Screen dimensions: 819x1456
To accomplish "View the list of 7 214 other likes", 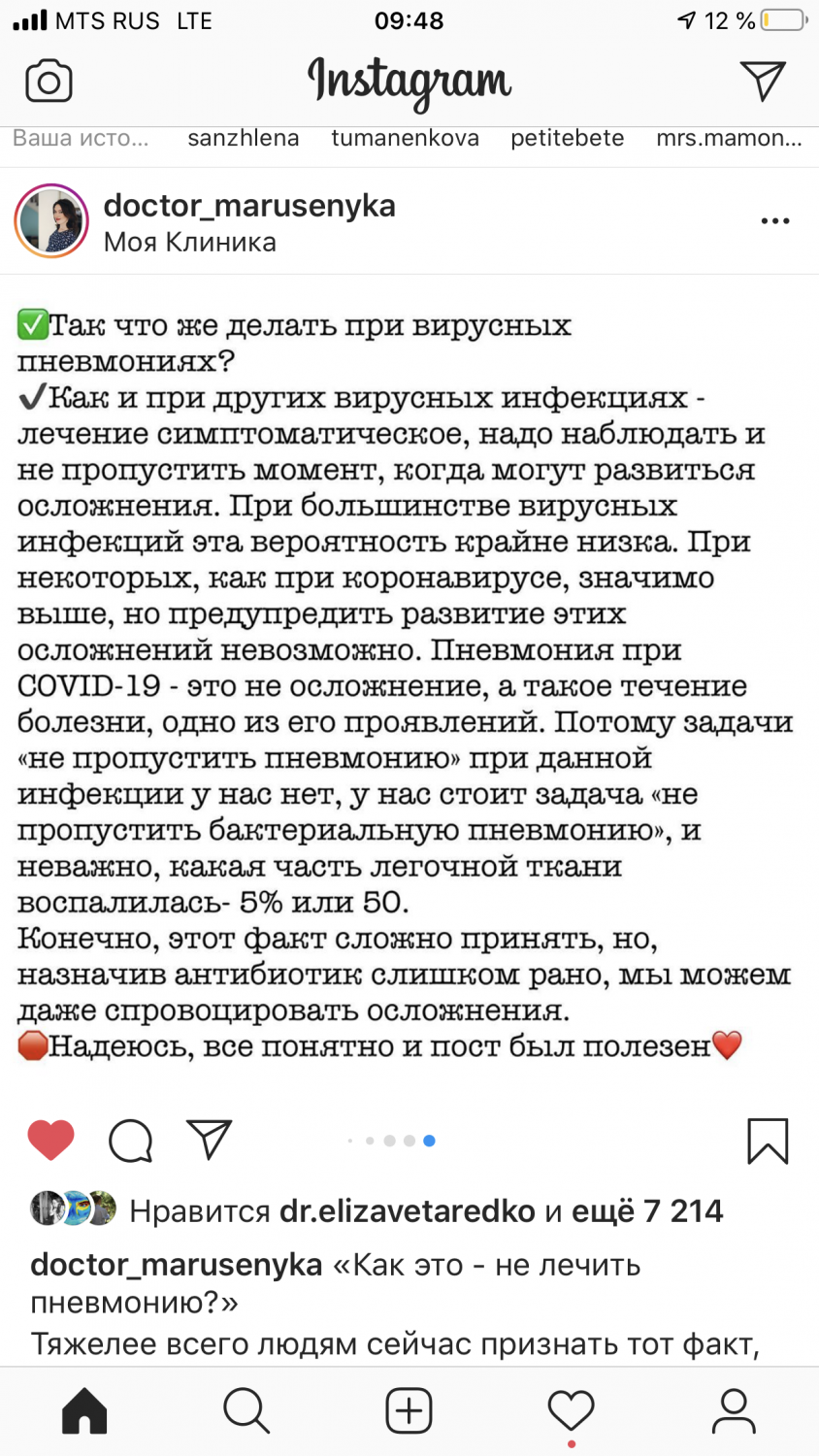I will point(647,1210).
